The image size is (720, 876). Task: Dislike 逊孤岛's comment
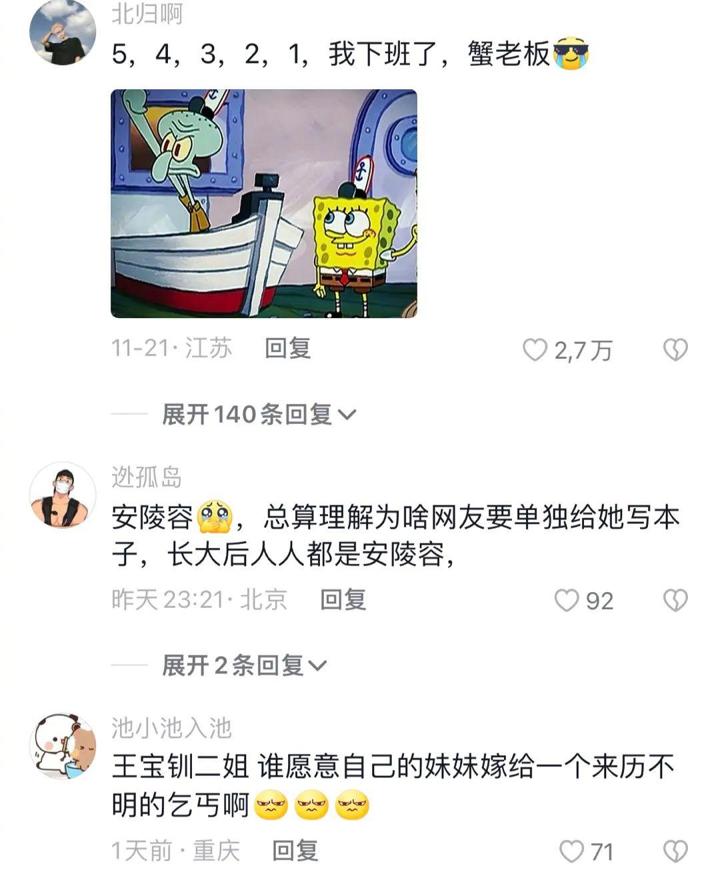pyautogui.click(x=676, y=600)
